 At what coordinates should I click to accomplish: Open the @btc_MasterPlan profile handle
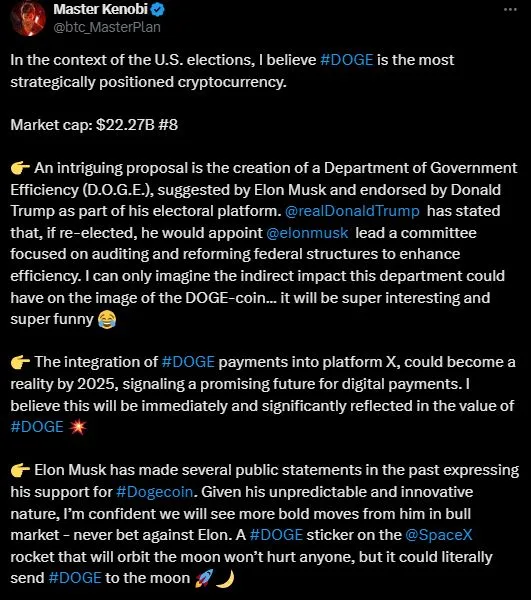pos(107,28)
